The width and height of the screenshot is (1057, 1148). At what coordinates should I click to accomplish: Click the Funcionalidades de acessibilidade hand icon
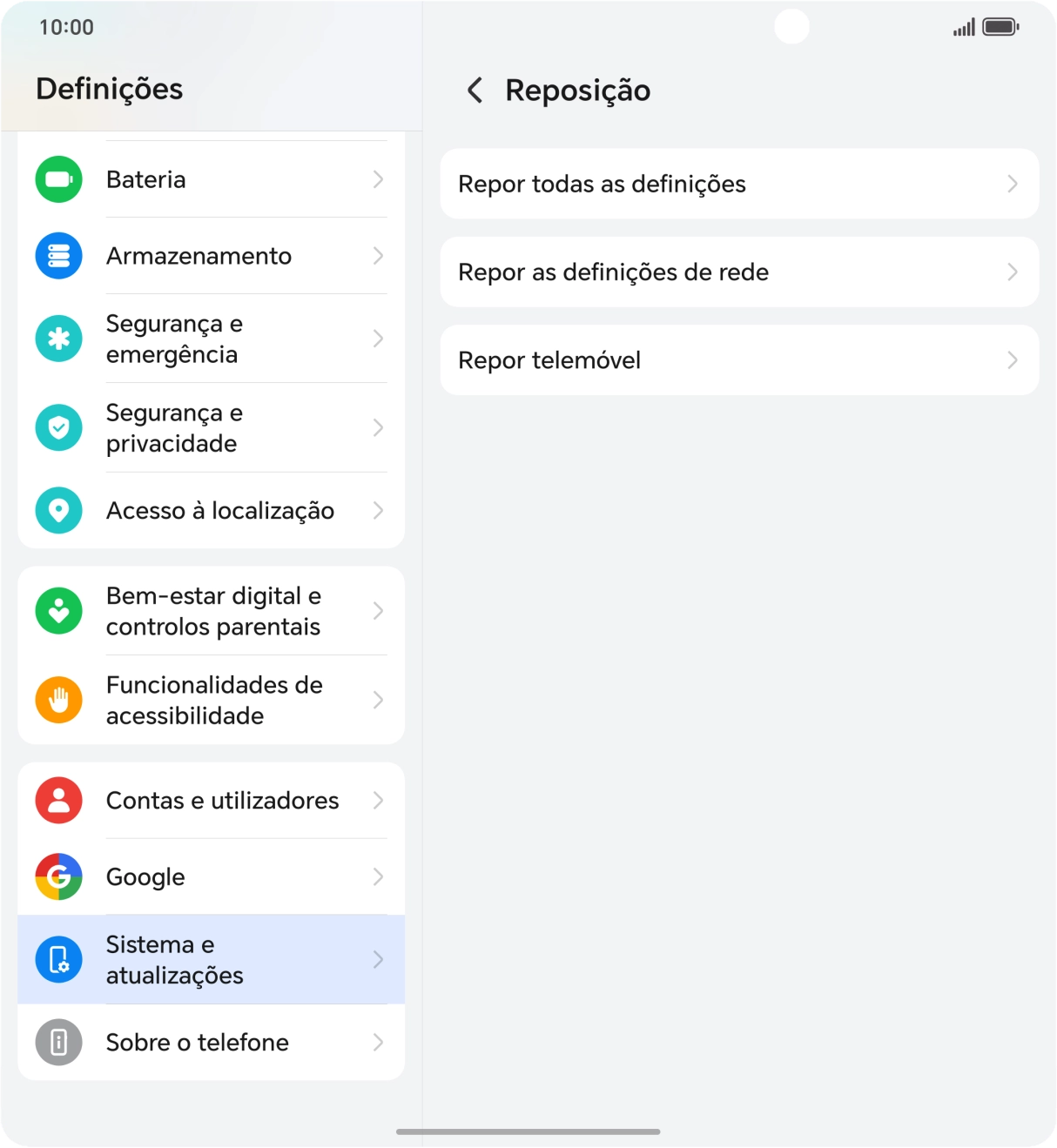pyautogui.click(x=57, y=700)
